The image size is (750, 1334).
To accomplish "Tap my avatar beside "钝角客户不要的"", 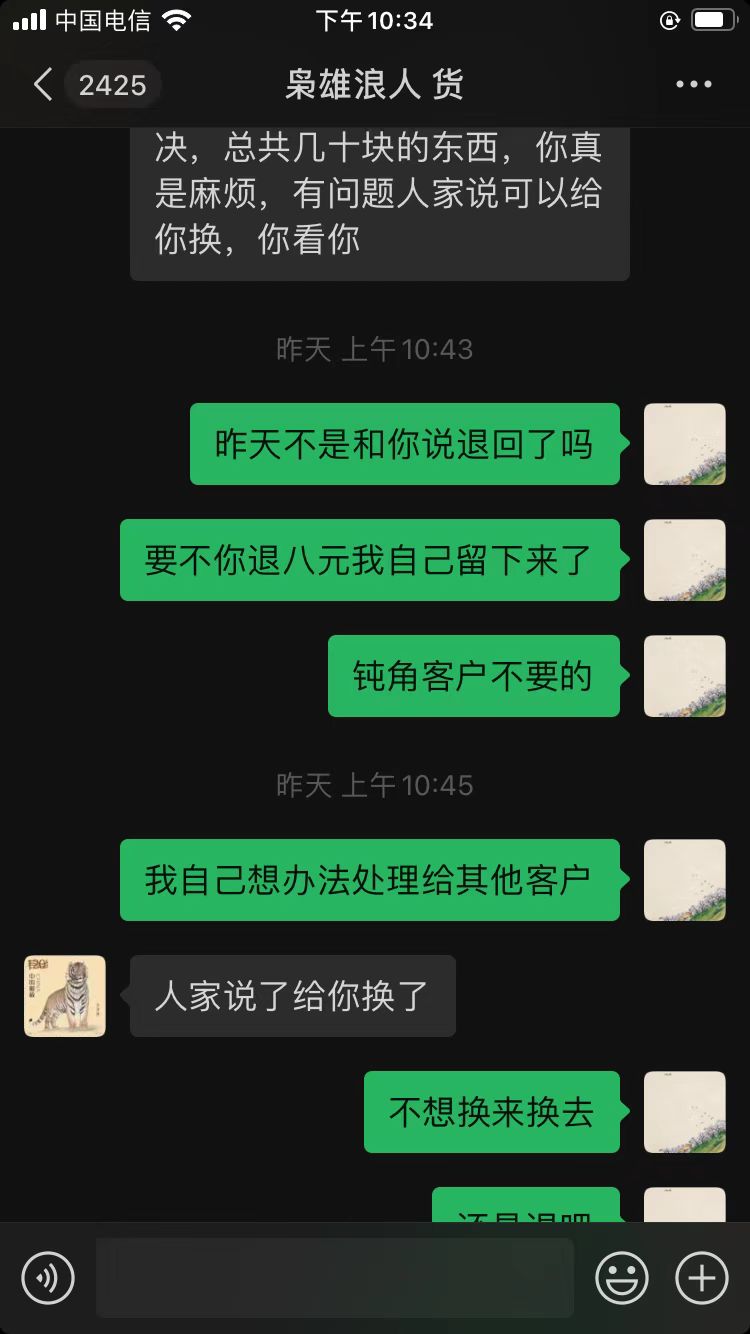I will coord(685,676).
